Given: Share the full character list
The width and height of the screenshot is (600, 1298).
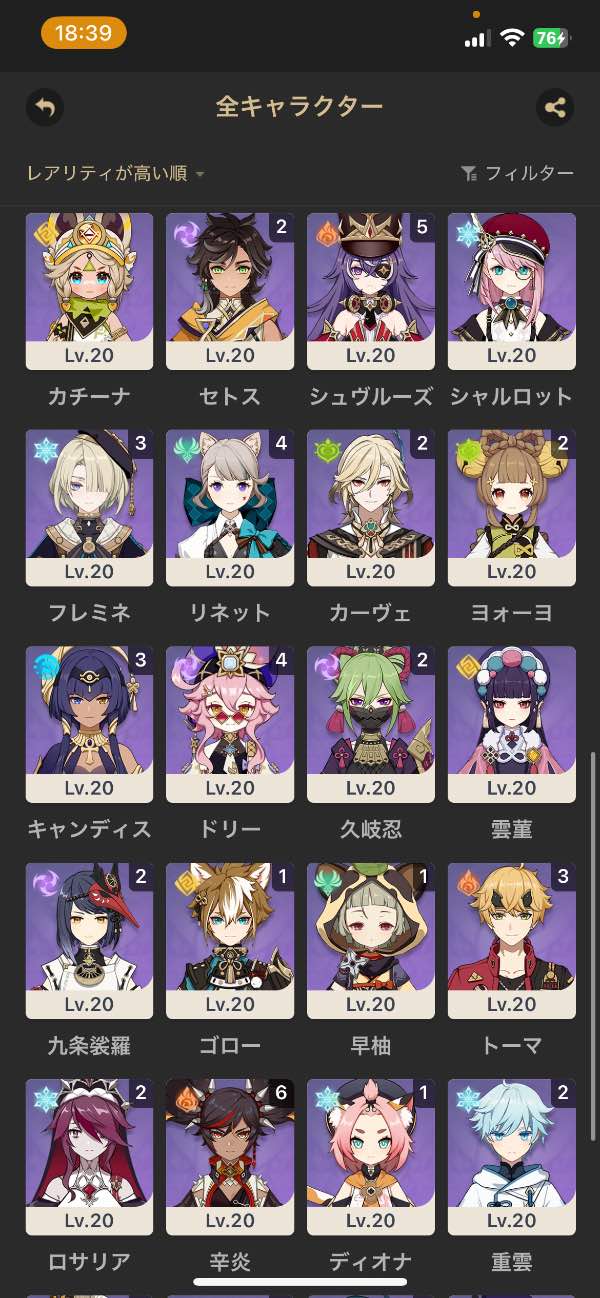Looking at the screenshot, I should pos(555,107).
